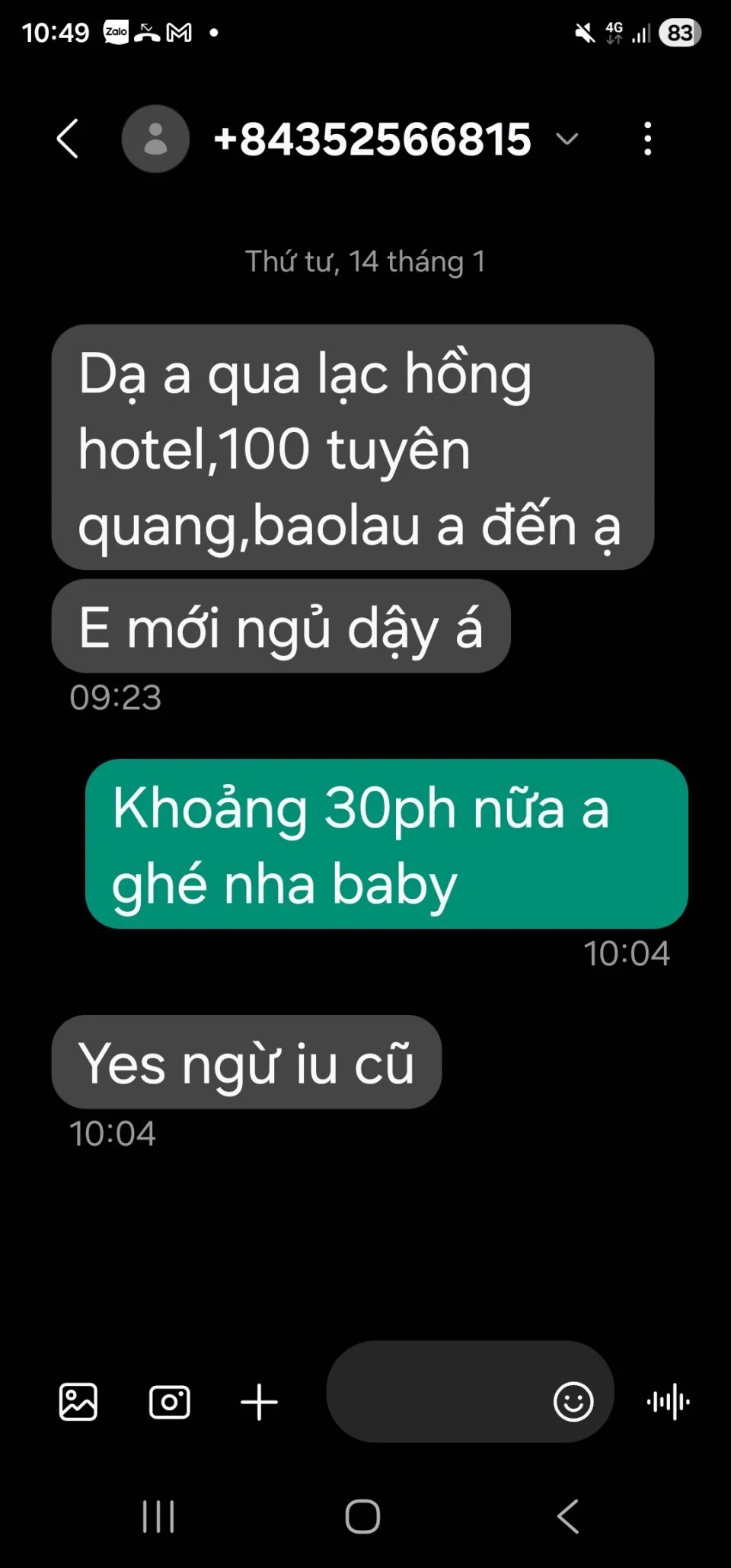The image size is (731, 1568).
Task: Attach a picture from the gallery
Action: [78, 1402]
